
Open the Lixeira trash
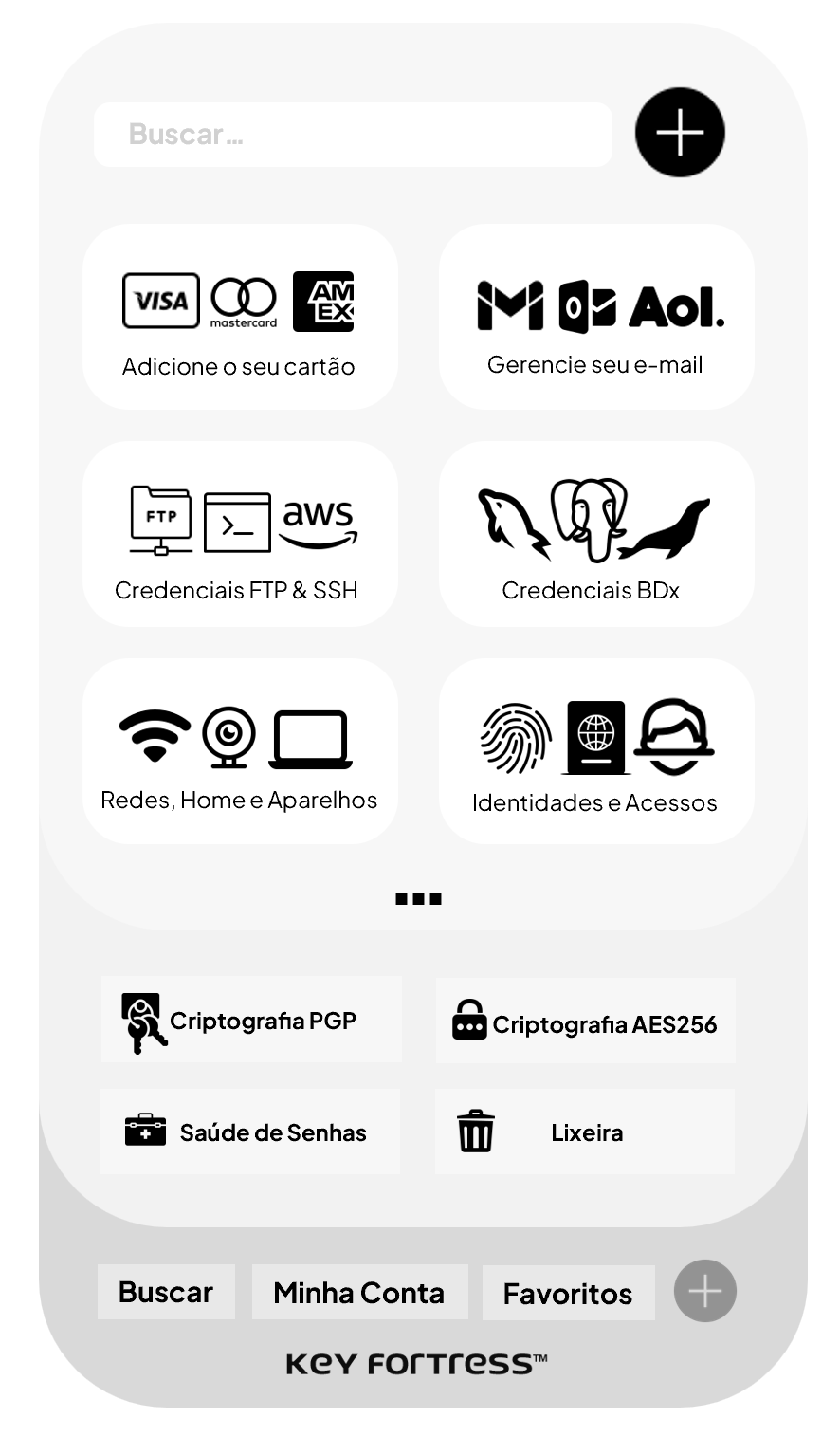pos(584,1132)
